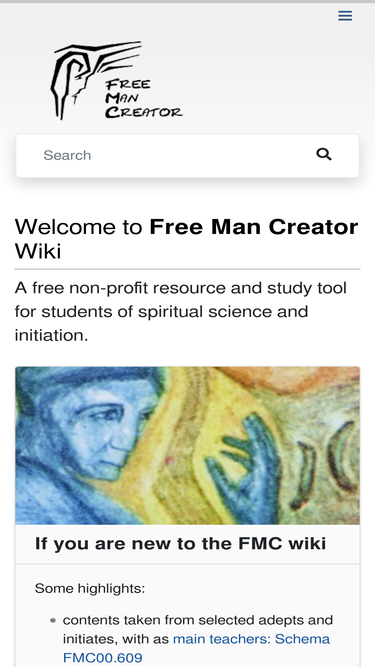Open the hamburger menu
Screen dimensions: 375x667
click(345, 16)
